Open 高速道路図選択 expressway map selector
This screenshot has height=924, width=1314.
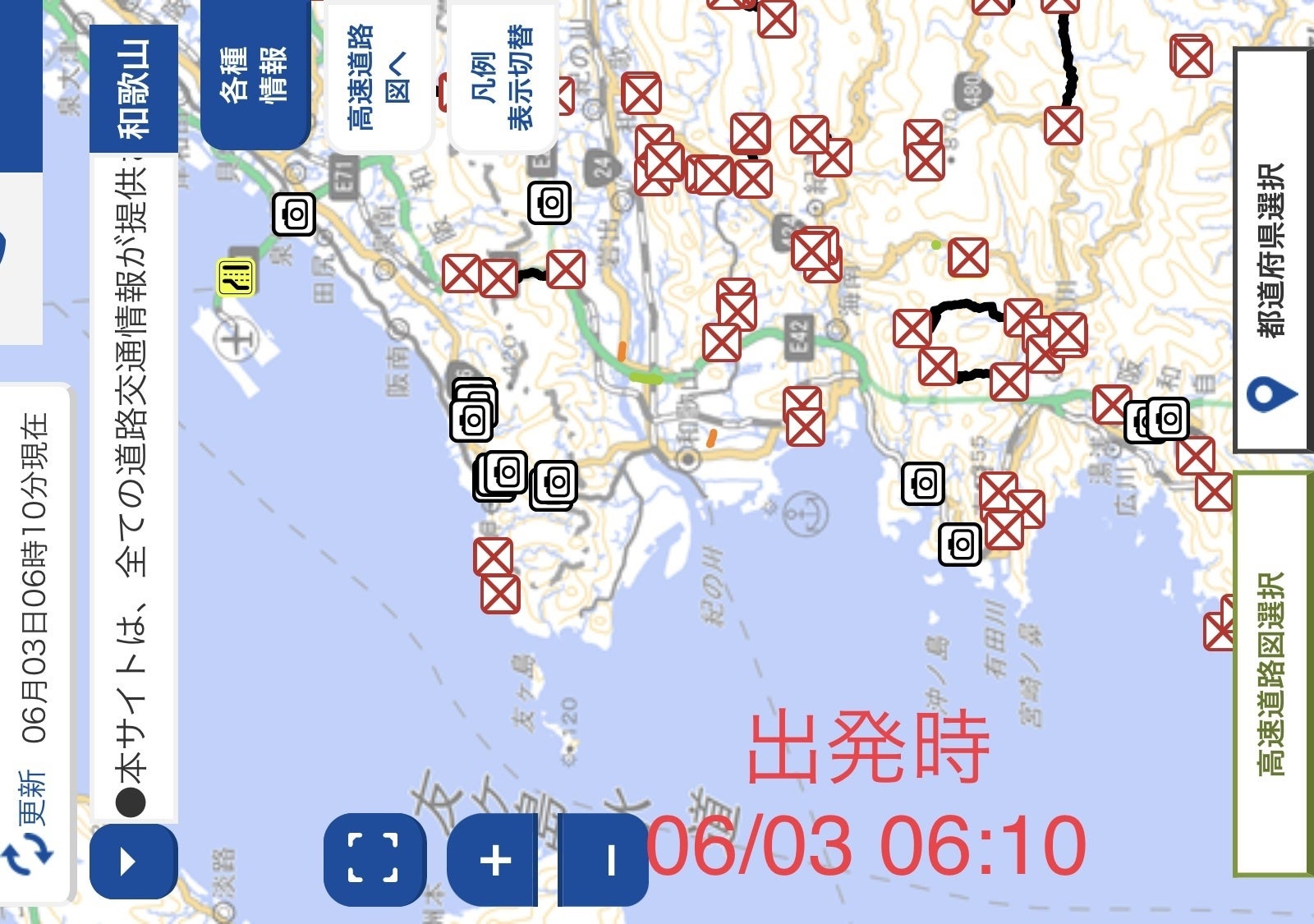click(x=1270, y=673)
